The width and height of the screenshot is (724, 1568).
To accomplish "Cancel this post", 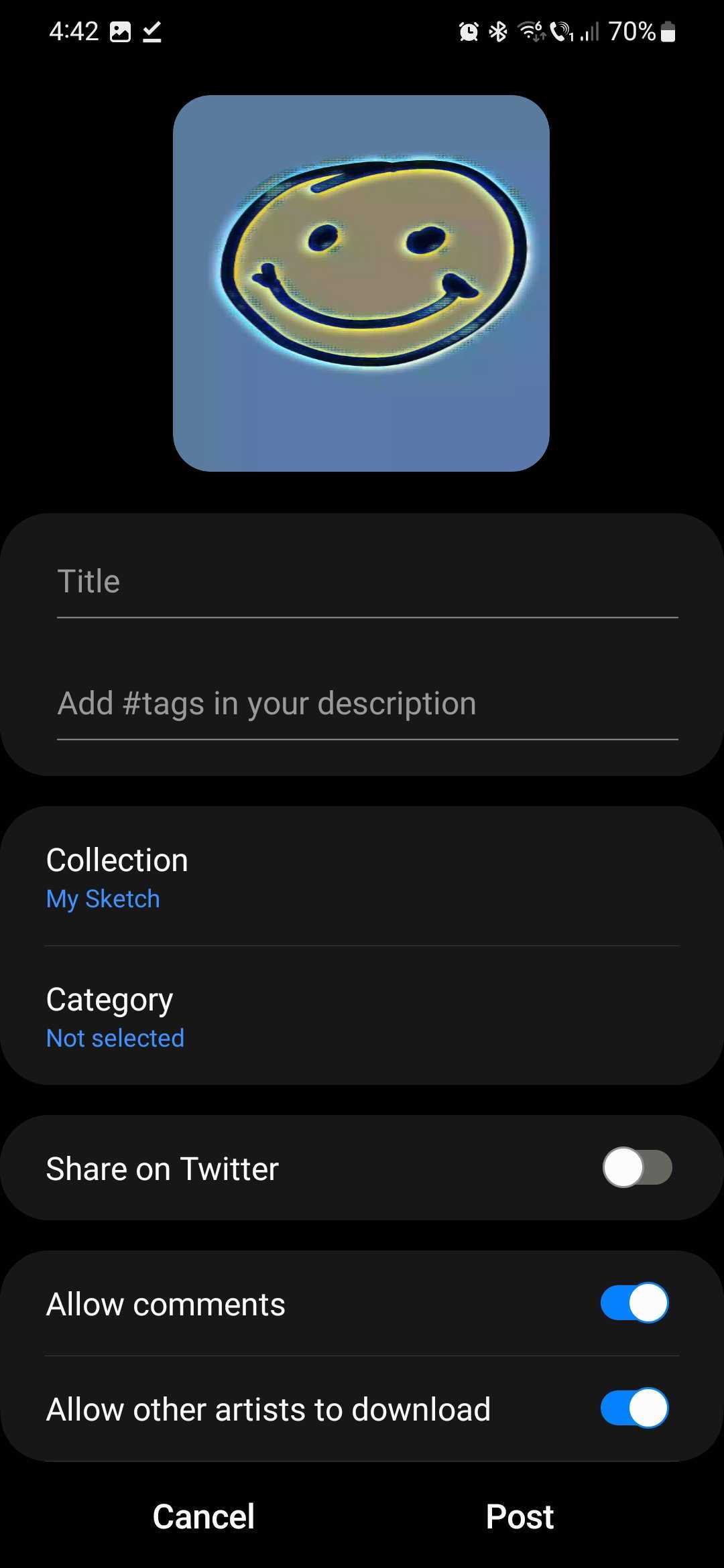I will [204, 1516].
